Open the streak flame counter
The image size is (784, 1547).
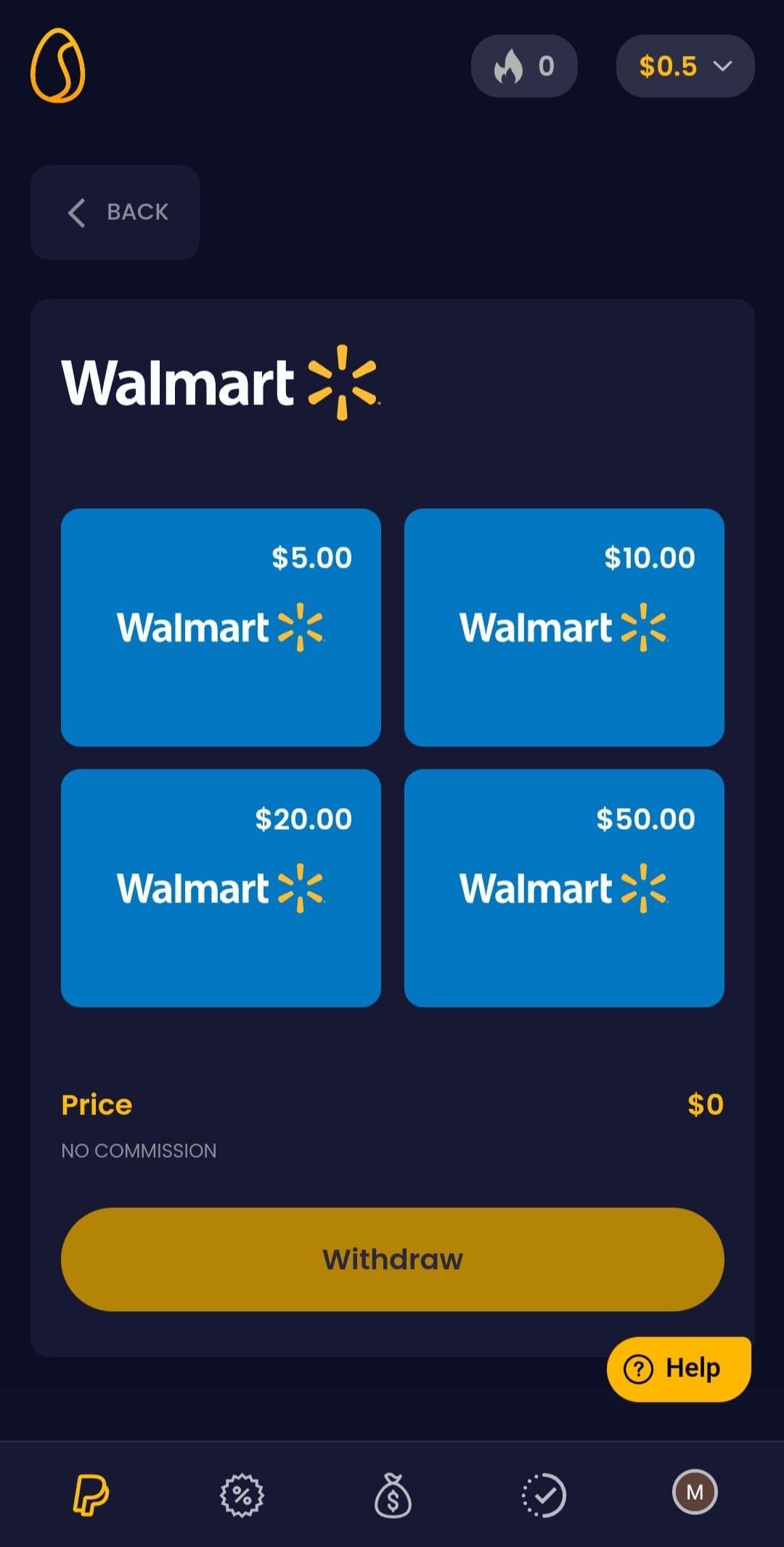[x=524, y=66]
